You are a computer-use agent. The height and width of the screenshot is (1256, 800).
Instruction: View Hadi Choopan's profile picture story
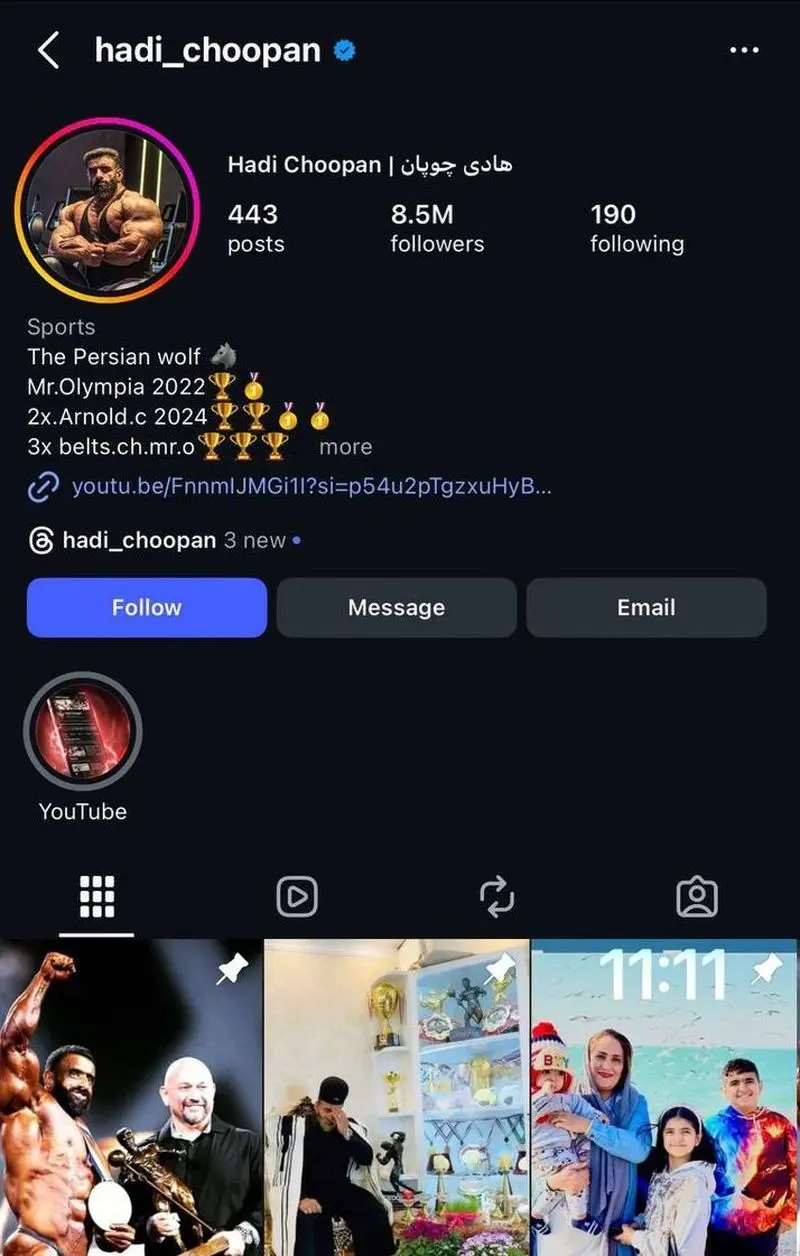pos(108,217)
